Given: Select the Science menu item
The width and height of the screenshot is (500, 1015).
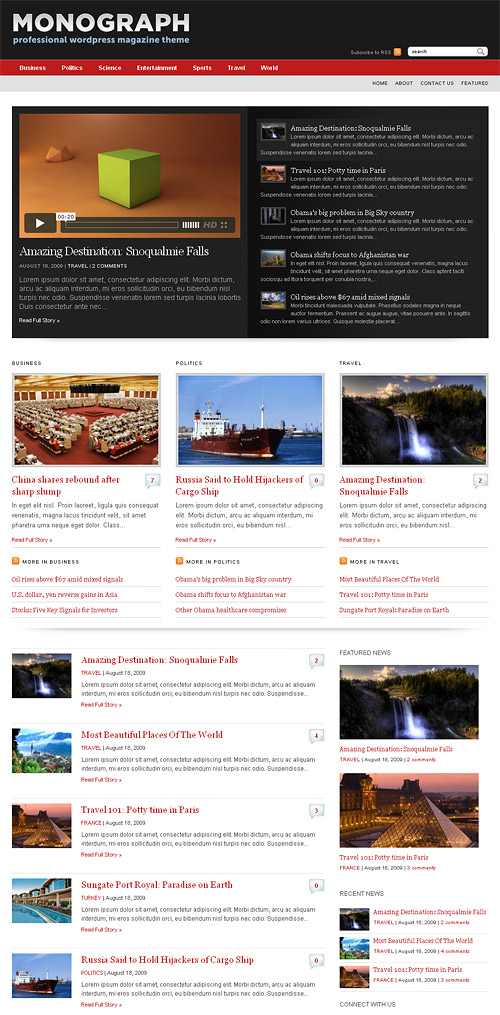Looking at the screenshot, I should click(x=109, y=68).
